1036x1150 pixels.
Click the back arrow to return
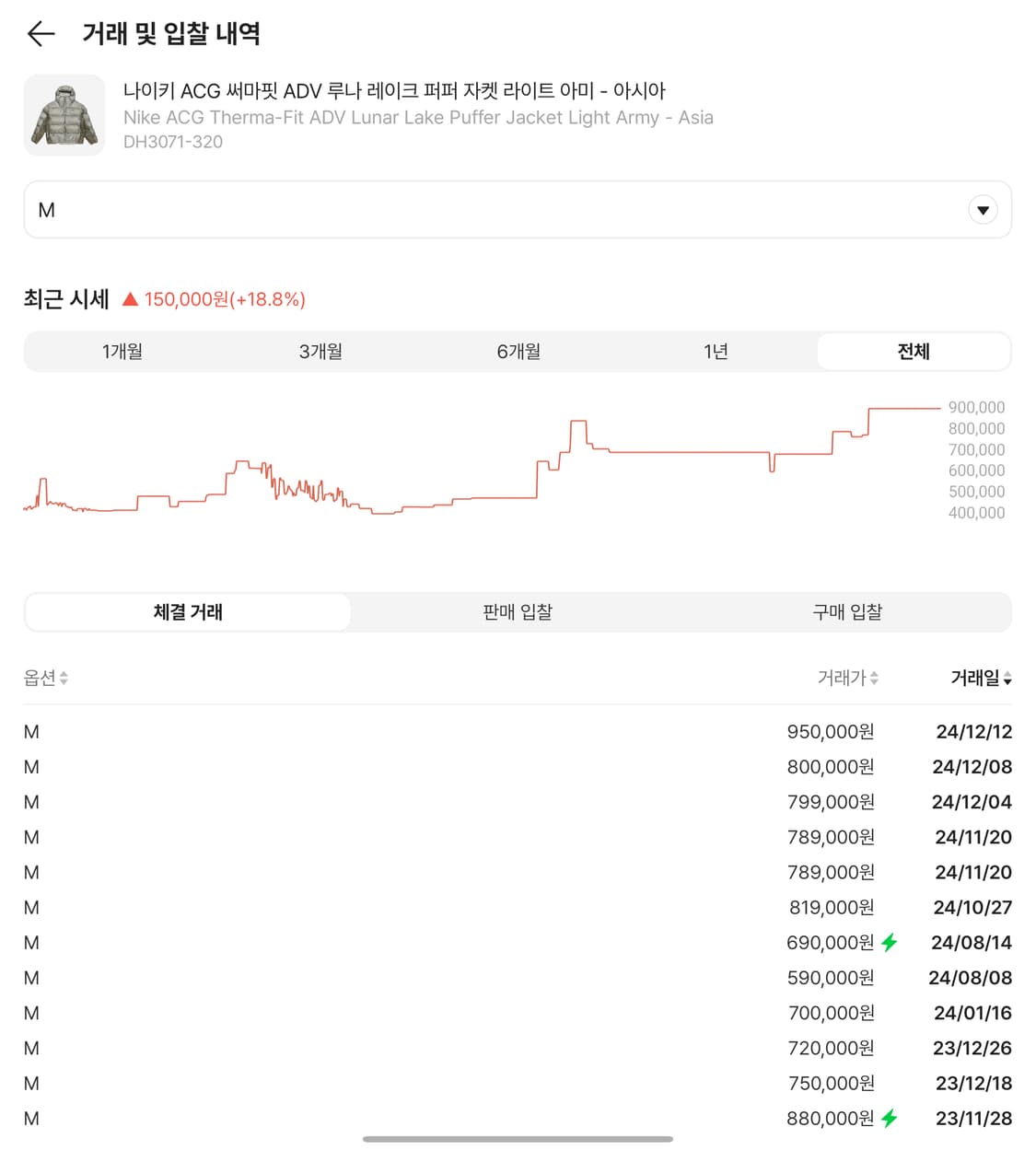(41, 34)
